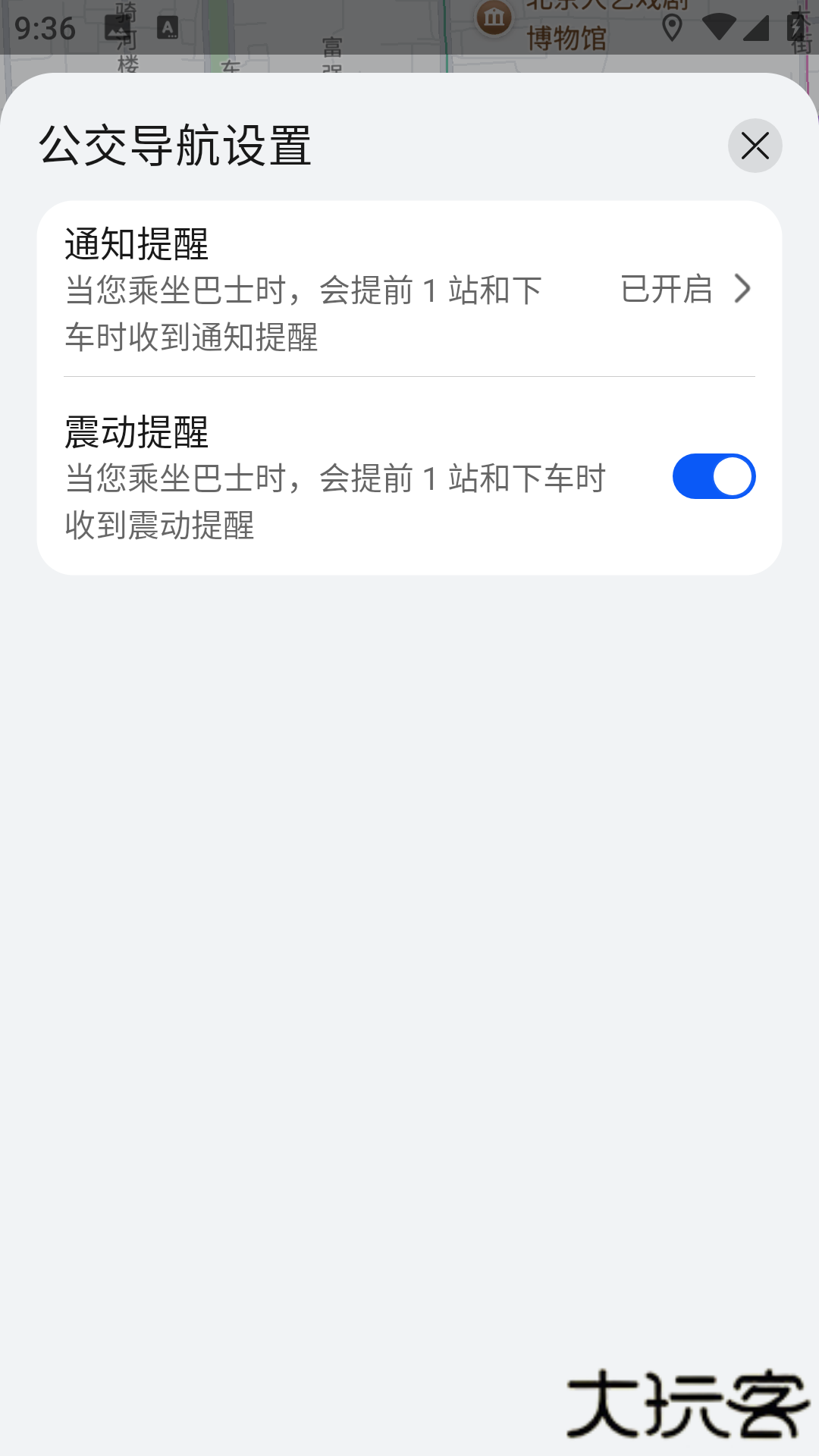Tap the close X icon on the dialog

click(755, 146)
